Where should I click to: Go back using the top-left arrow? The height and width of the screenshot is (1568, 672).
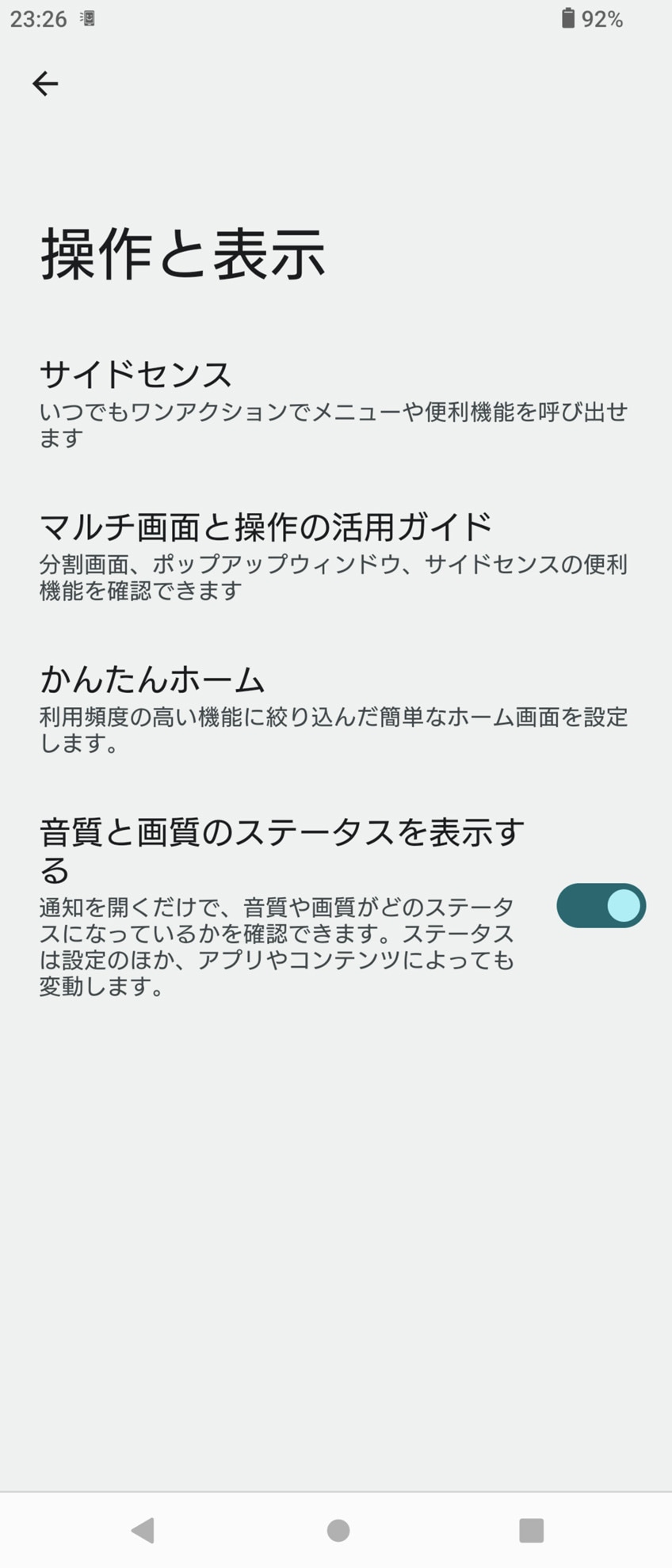45,83
